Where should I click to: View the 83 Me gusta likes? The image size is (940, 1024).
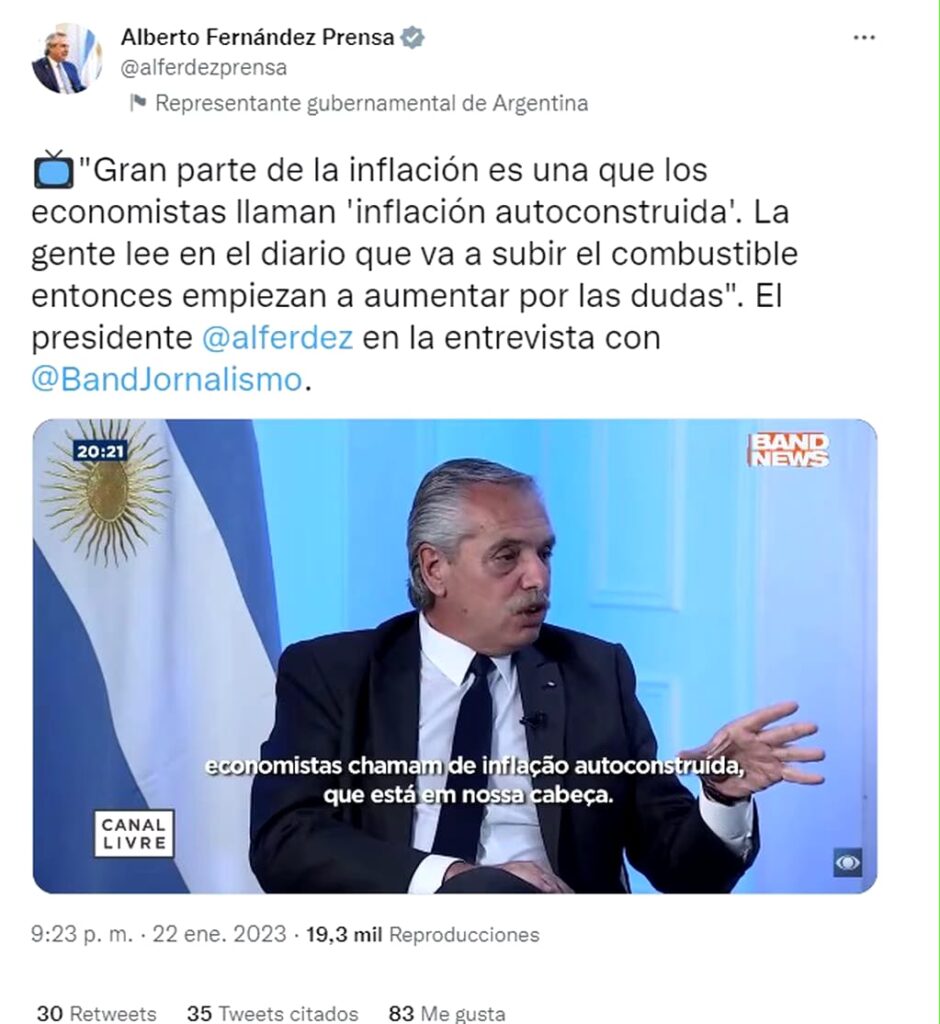pyautogui.click(x=446, y=1012)
